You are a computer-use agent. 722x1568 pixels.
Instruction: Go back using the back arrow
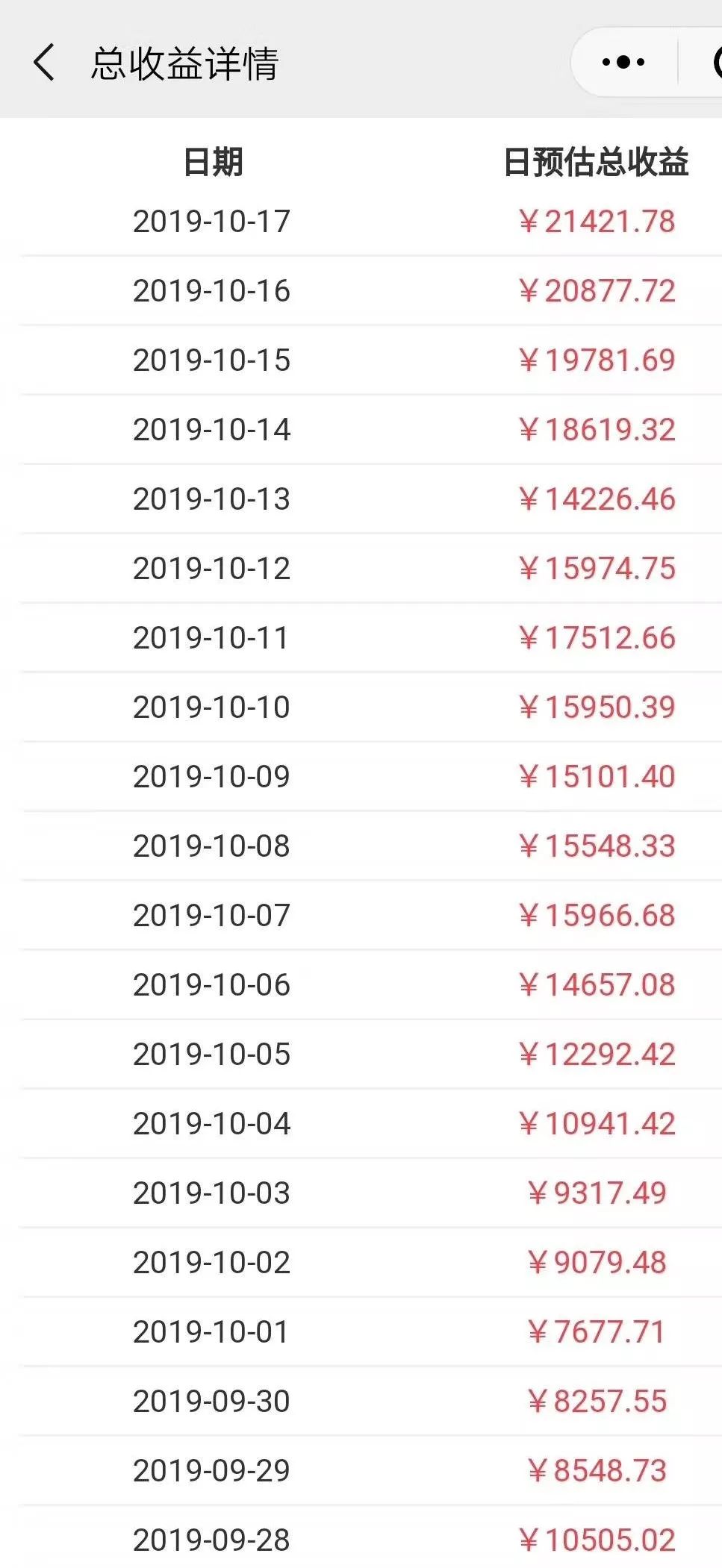pos(44,62)
